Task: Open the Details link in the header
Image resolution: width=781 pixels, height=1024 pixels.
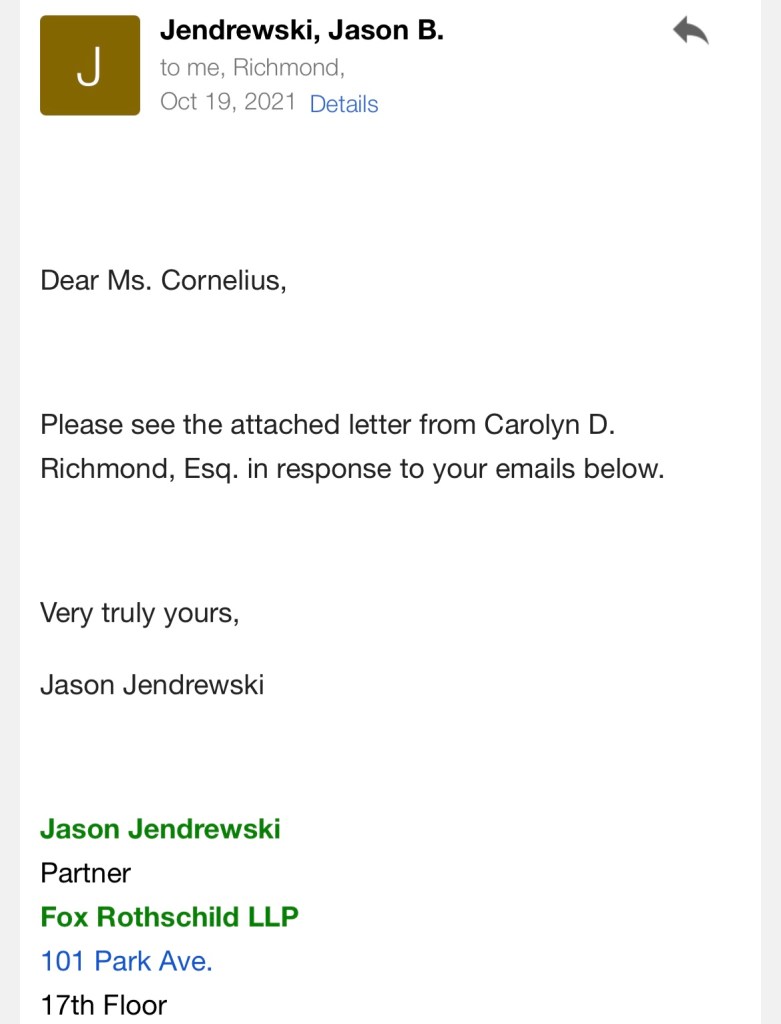Action: click(x=343, y=104)
